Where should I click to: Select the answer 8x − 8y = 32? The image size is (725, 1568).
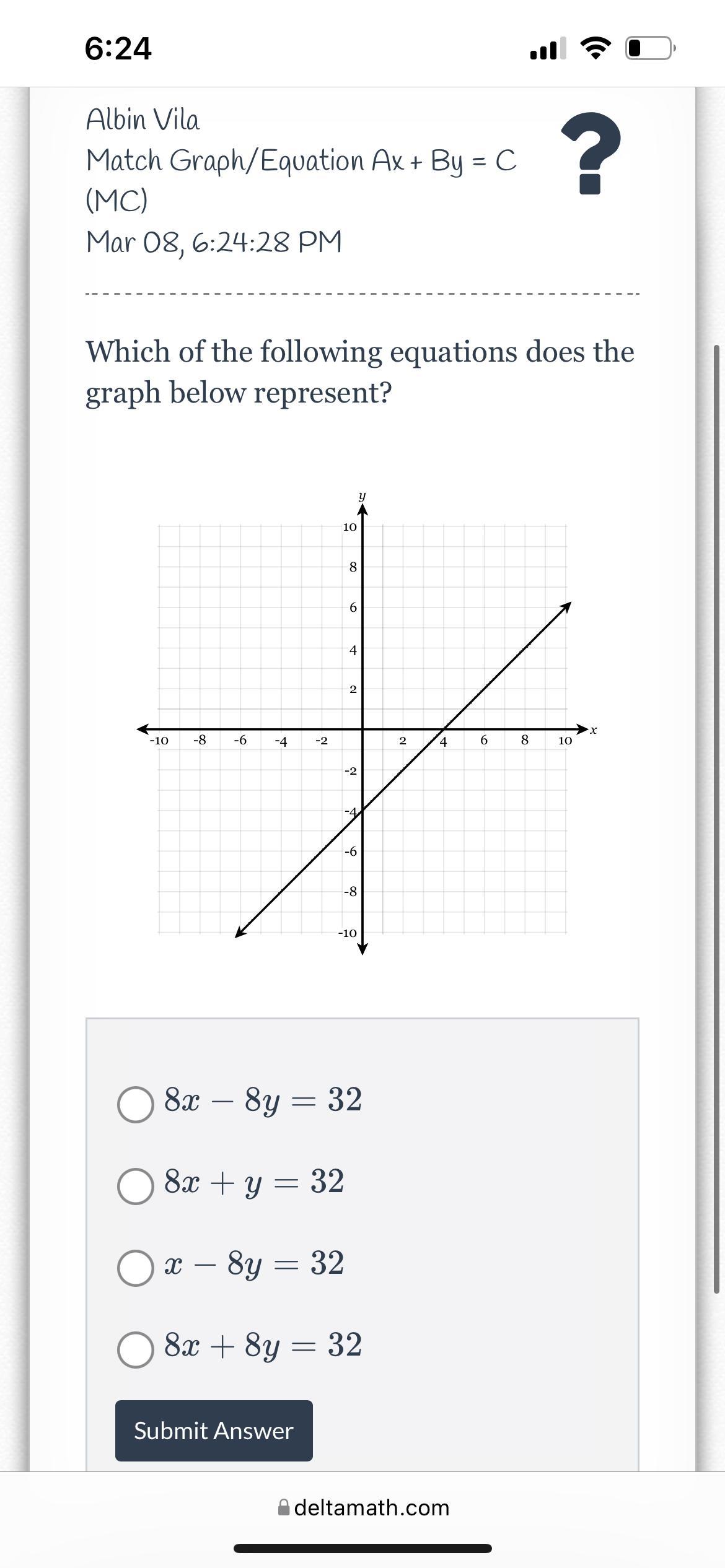click(136, 1104)
